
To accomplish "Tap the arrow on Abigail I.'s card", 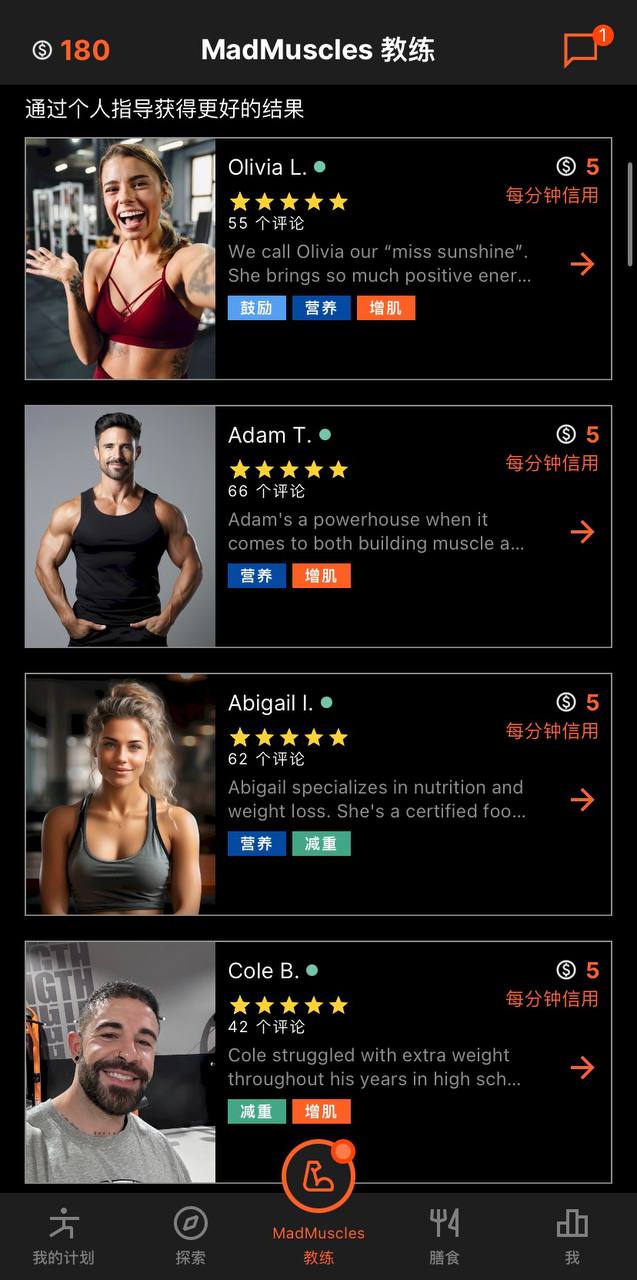I will [x=582, y=800].
